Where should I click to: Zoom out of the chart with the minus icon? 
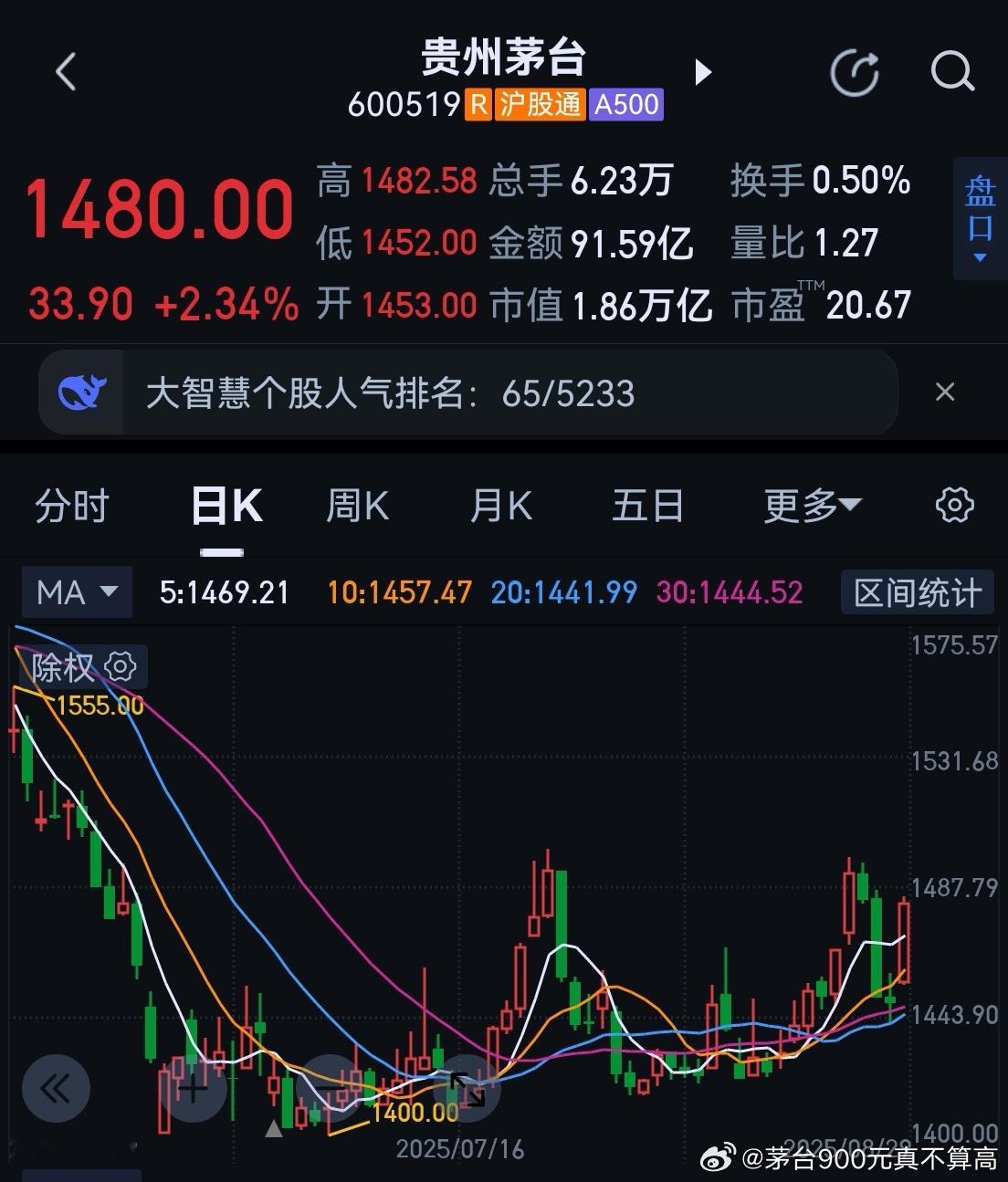[x=331, y=1089]
